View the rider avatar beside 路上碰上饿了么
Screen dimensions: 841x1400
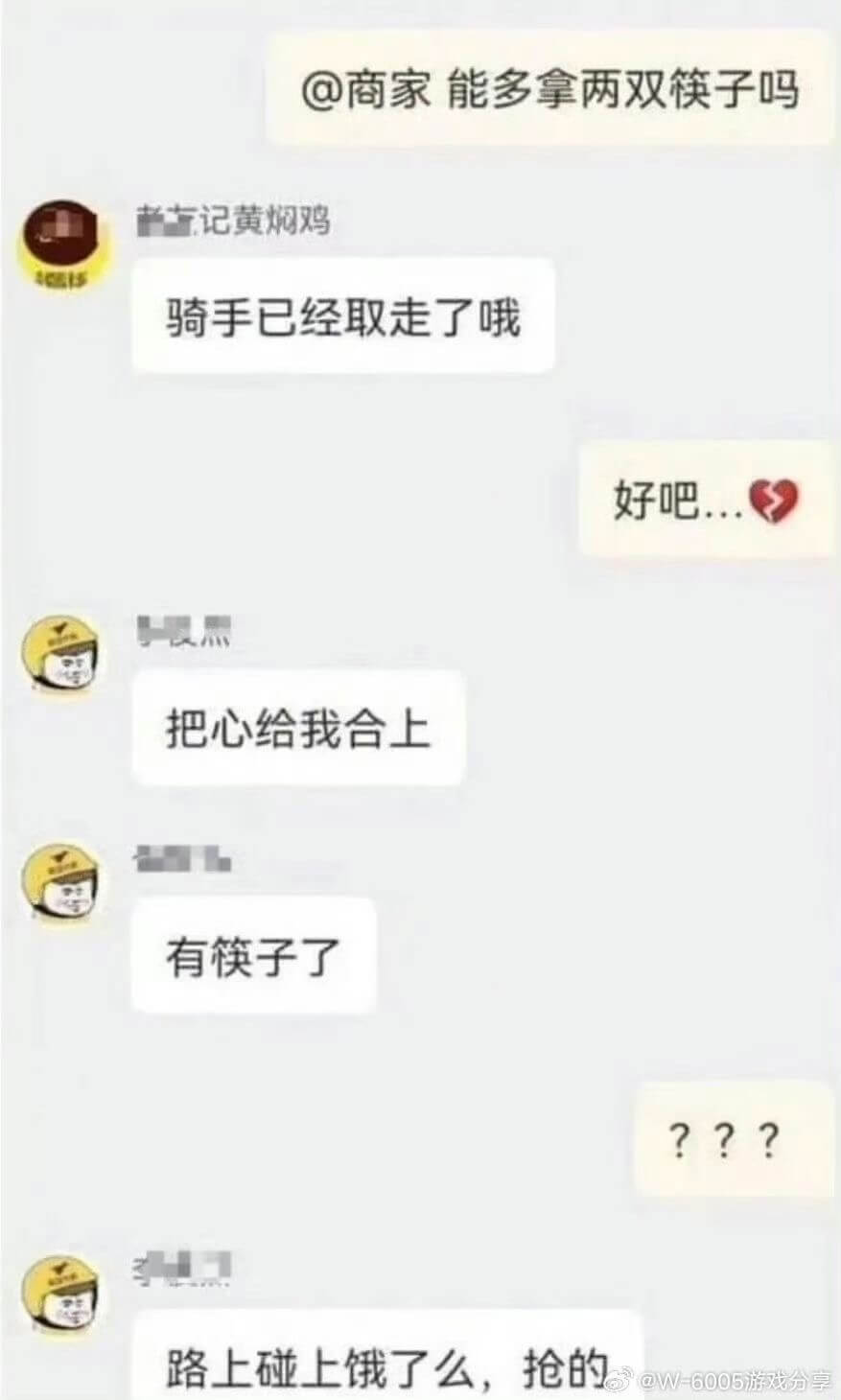coord(65,1298)
